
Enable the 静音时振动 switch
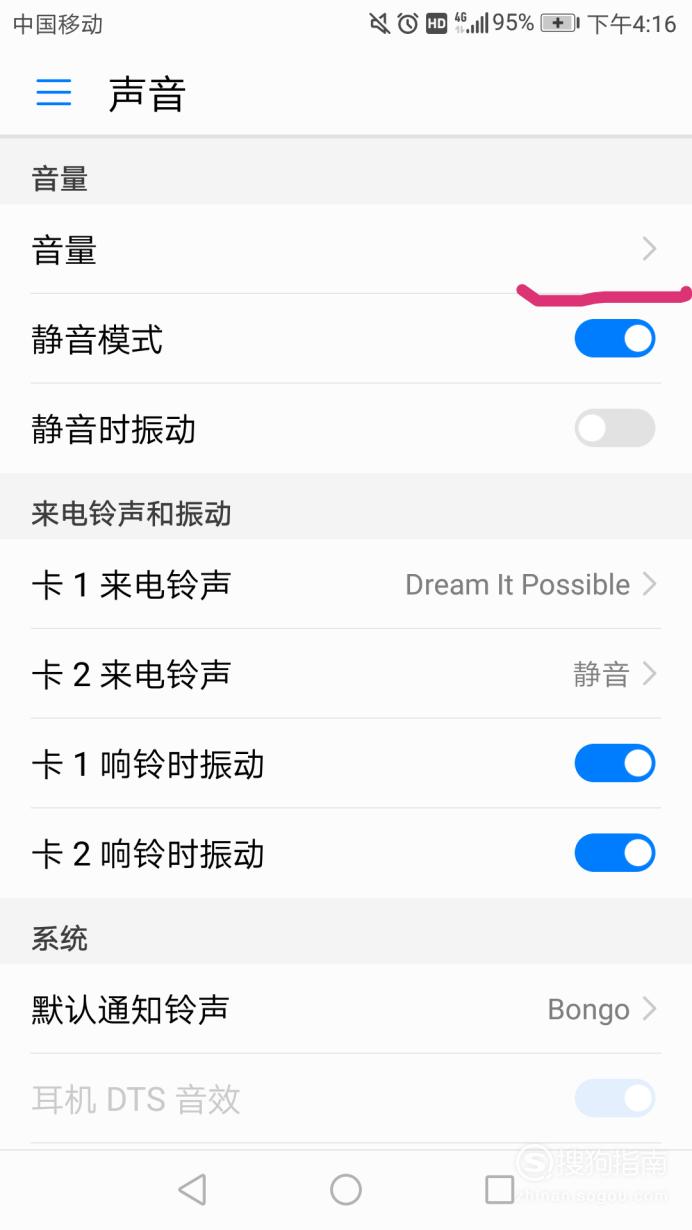[x=614, y=429]
